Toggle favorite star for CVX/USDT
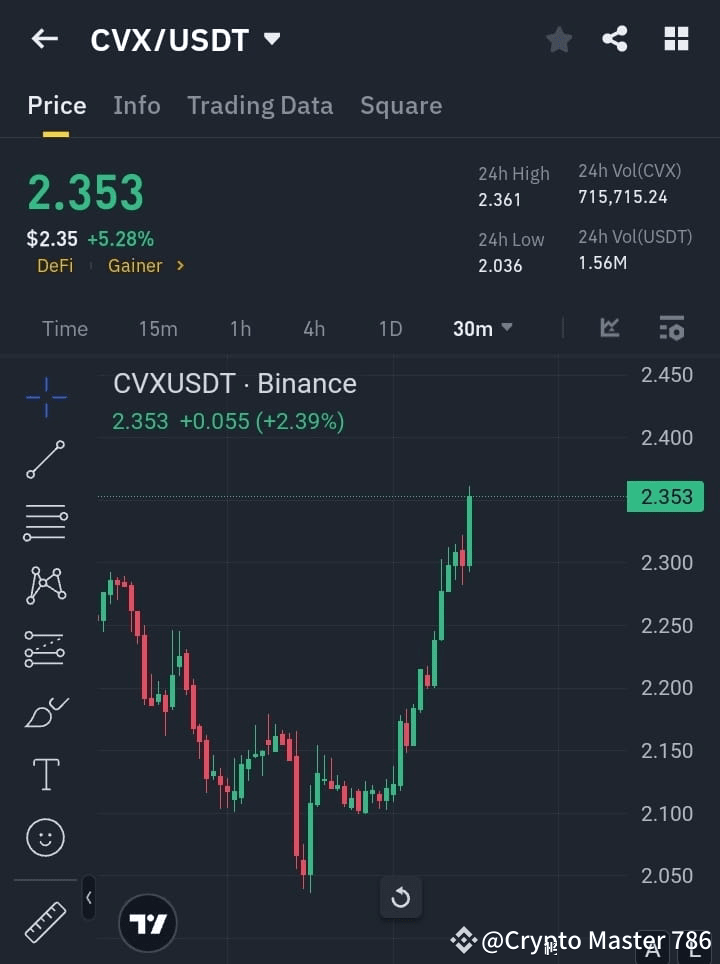Screen dimensions: 720x964 tap(558, 39)
